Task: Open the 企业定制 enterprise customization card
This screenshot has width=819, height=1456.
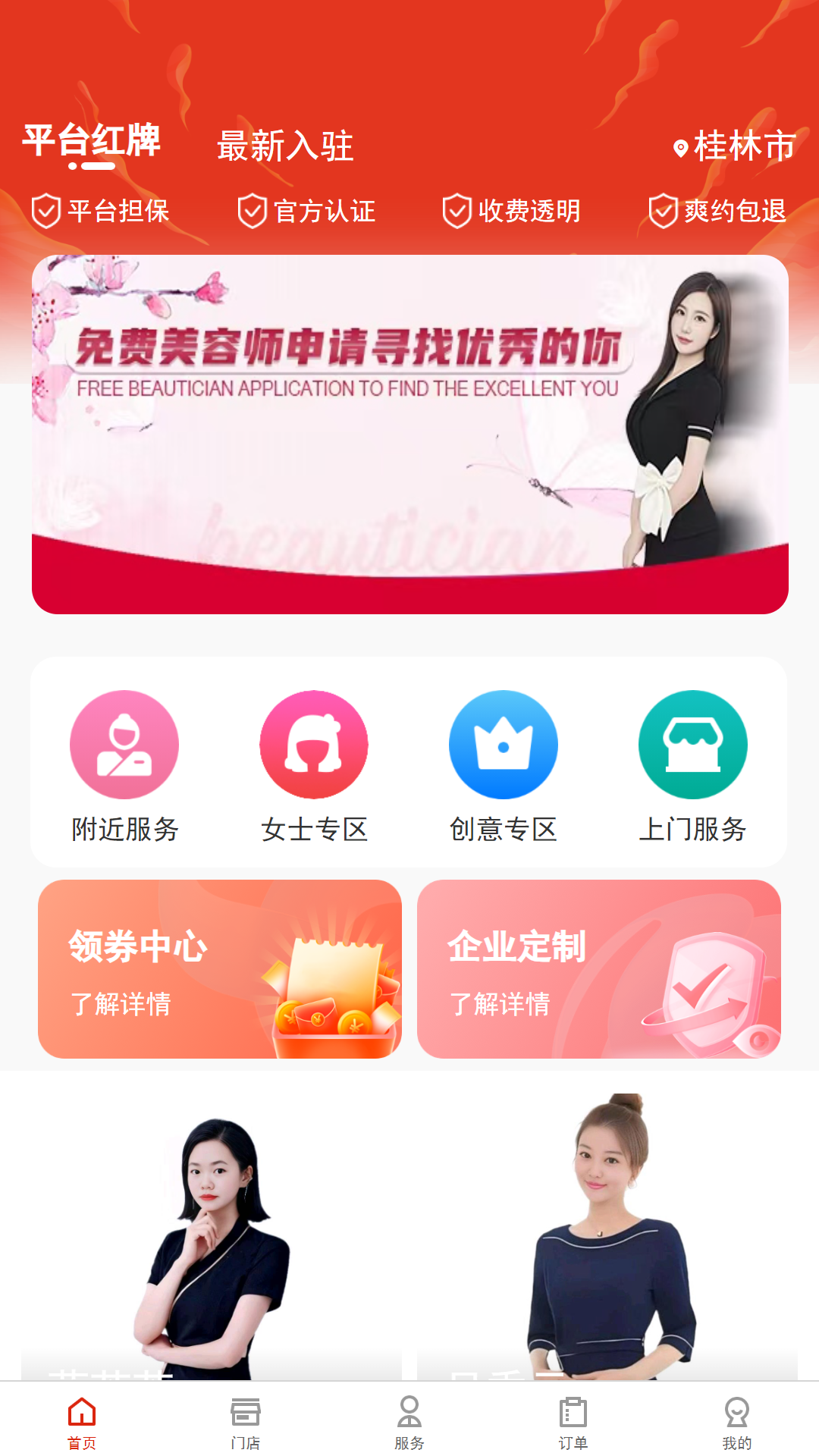Action: 599,969
